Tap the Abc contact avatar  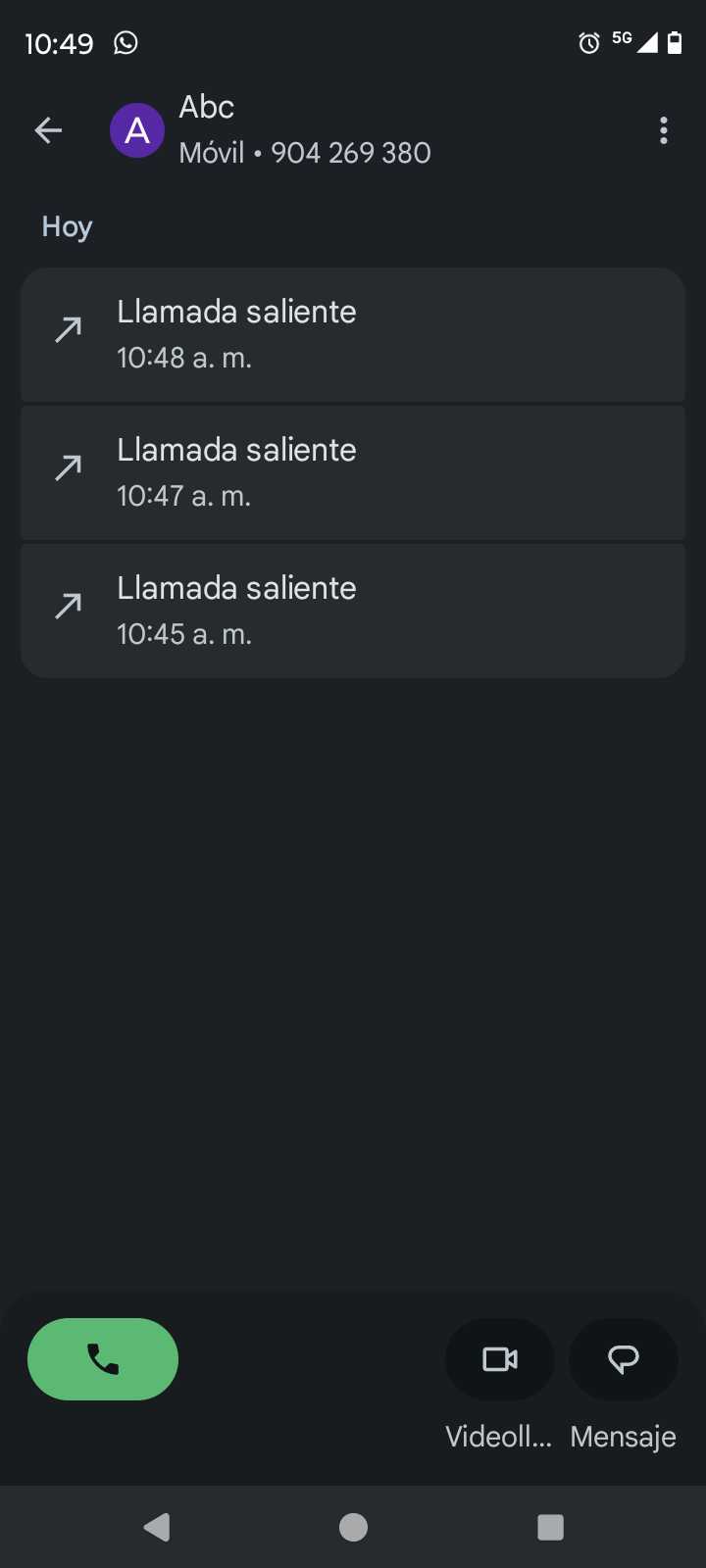point(137,130)
